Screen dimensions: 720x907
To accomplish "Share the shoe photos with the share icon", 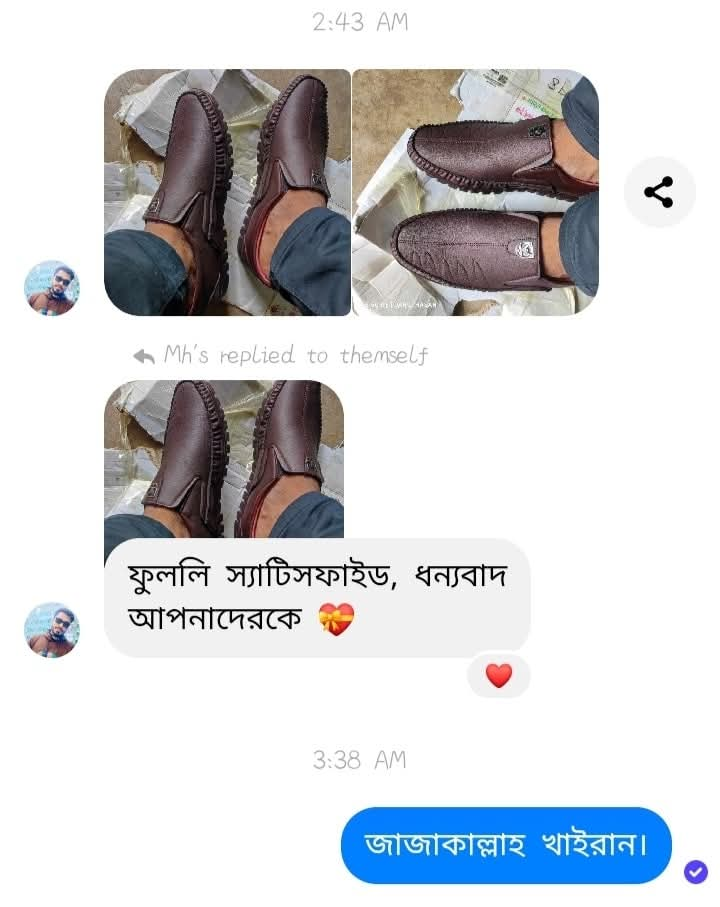I will click(659, 192).
